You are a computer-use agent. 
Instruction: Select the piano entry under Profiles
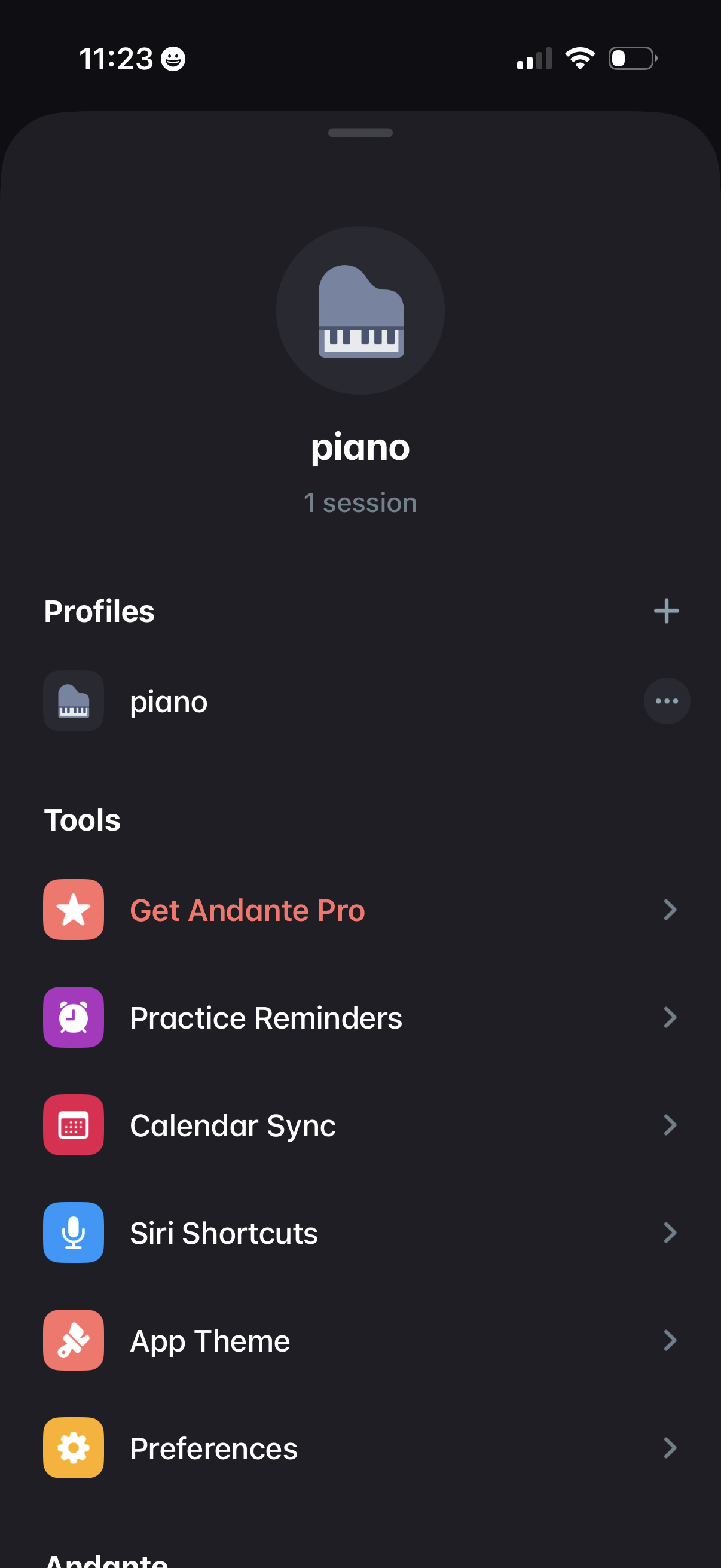(168, 701)
